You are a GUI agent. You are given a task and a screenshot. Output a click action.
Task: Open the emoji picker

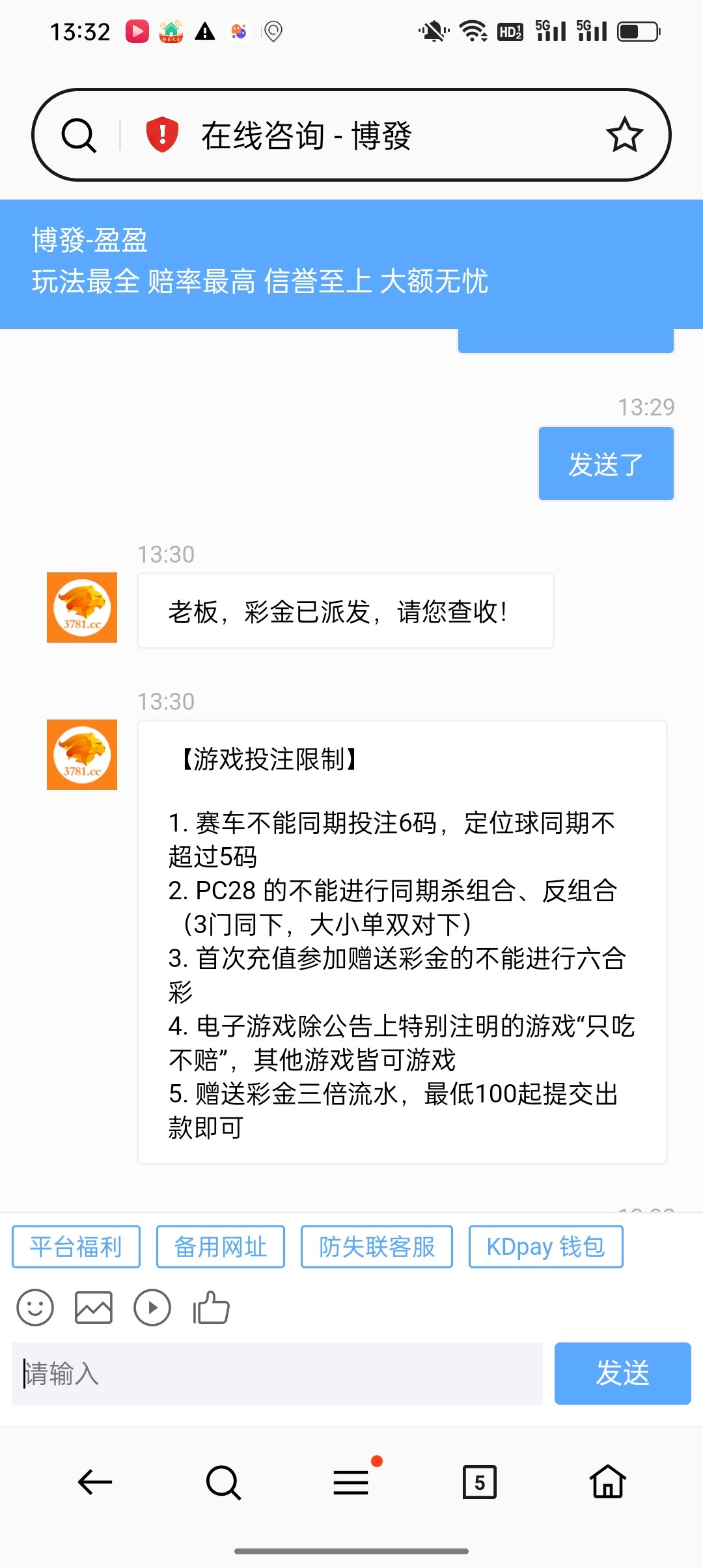(x=35, y=1308)
